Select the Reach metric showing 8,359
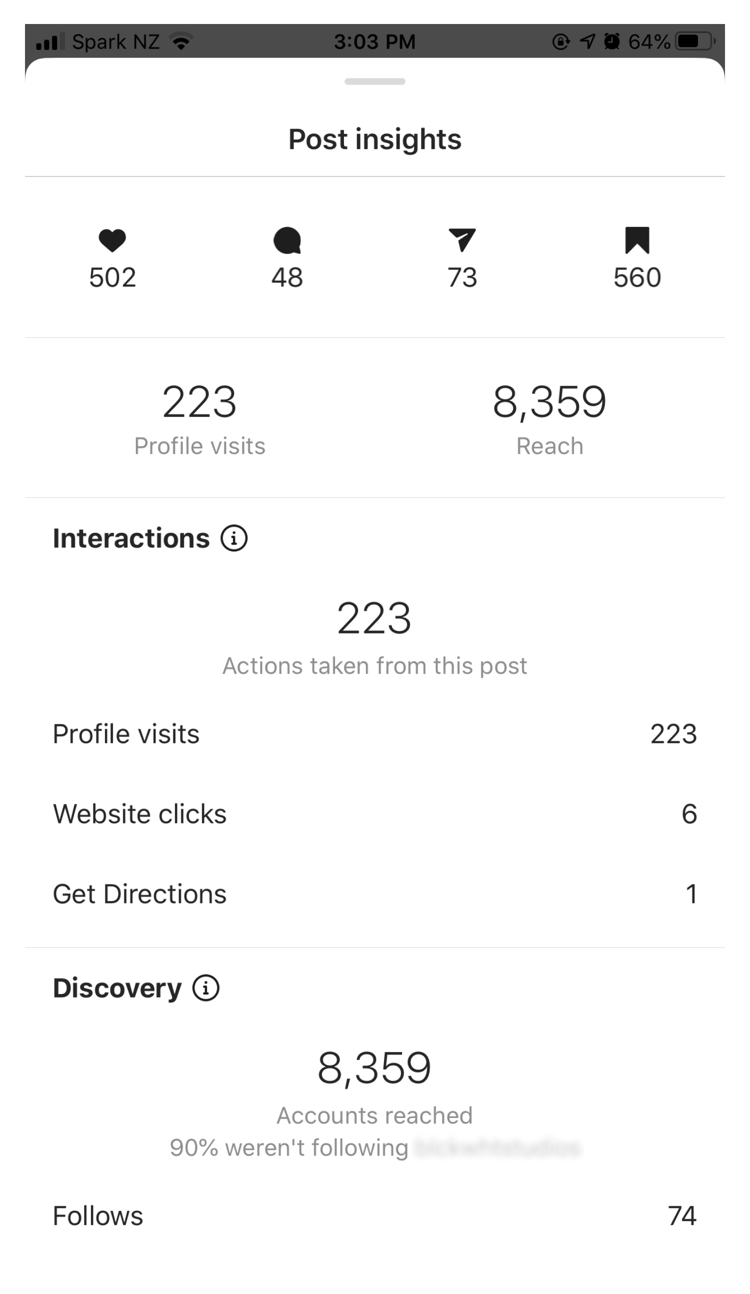The width and height of the screenshot is (750, 1294). coord(550,403)
